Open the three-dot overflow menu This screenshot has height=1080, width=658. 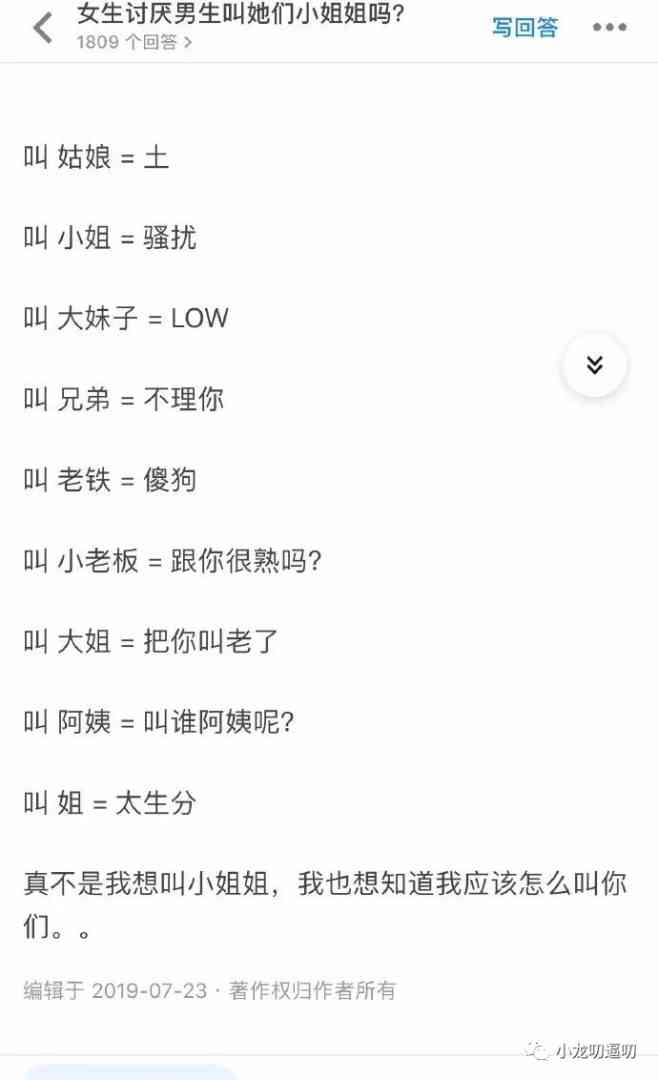tap(609, 28)
